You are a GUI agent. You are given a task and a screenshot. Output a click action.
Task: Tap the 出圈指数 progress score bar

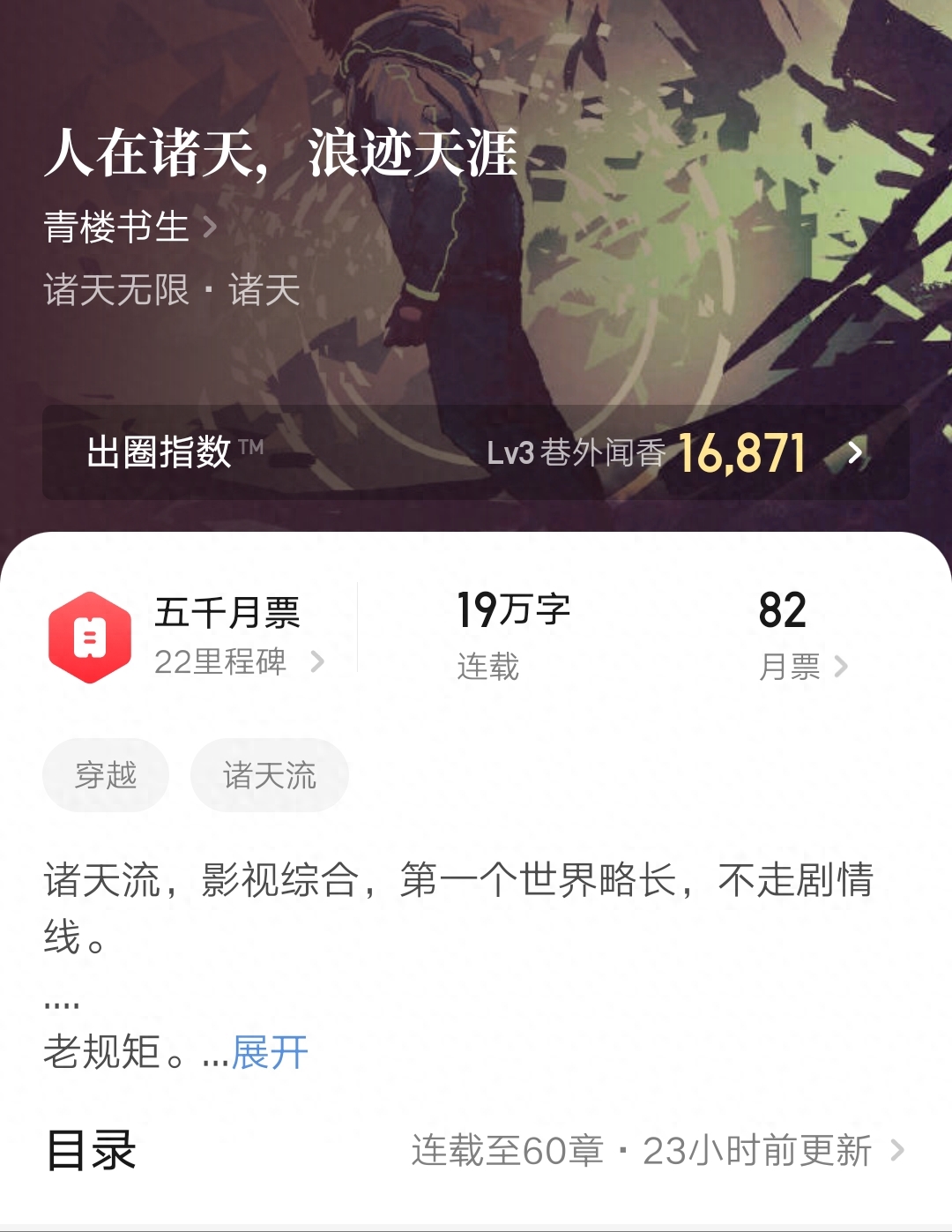point(476,453)
